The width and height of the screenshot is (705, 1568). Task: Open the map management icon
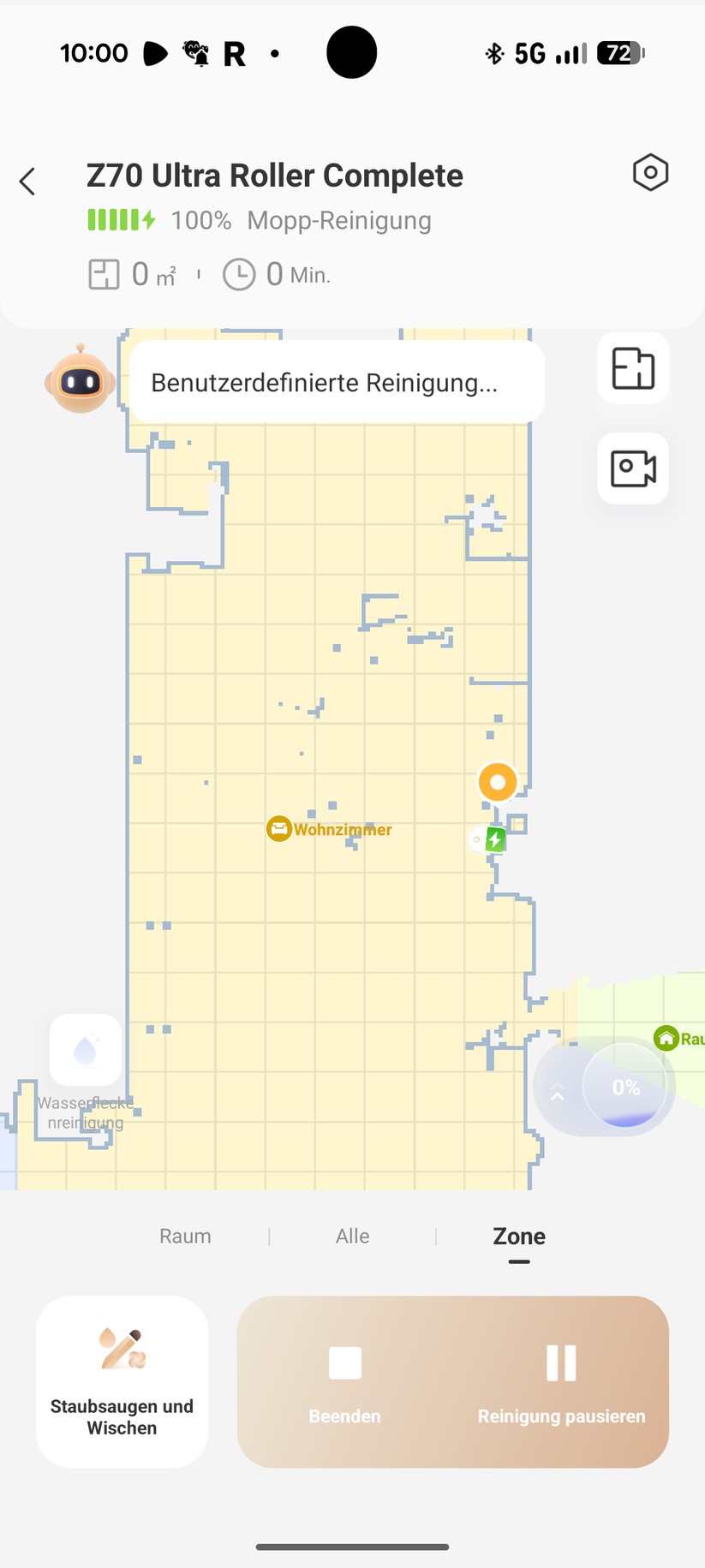[633, 368]
